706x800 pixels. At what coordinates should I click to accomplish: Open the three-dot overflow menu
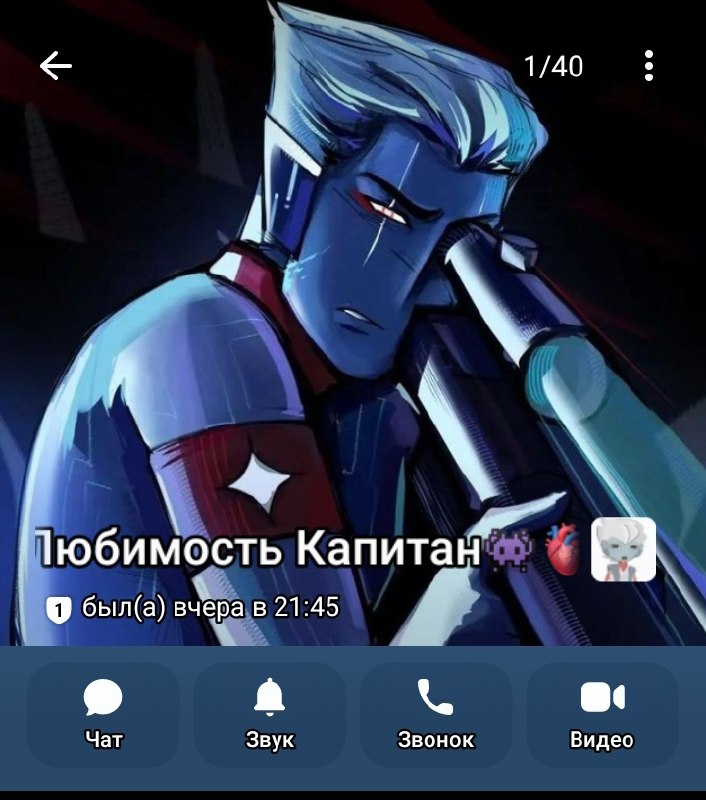648,66
